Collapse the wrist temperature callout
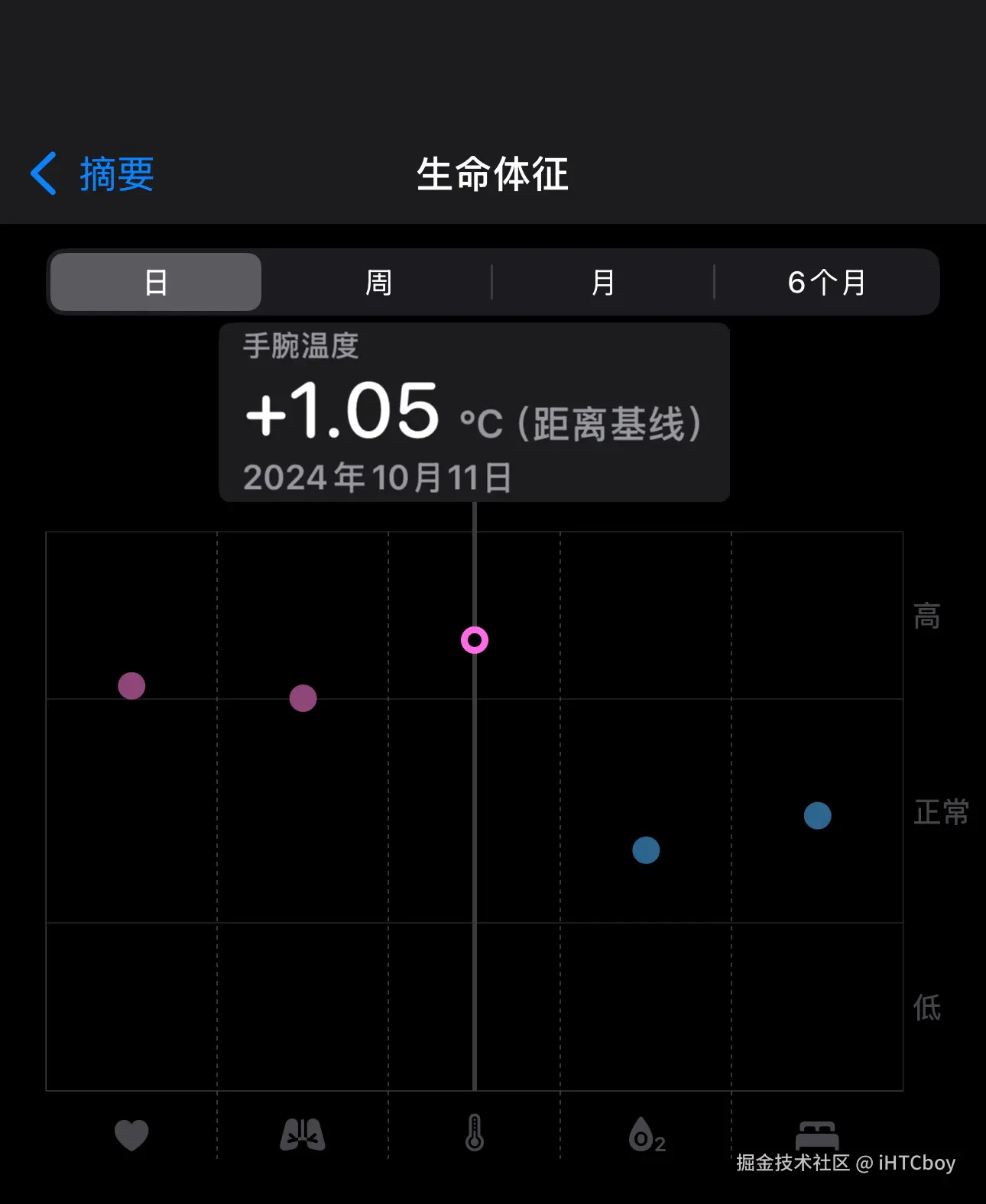 click(x=474, y=410)
